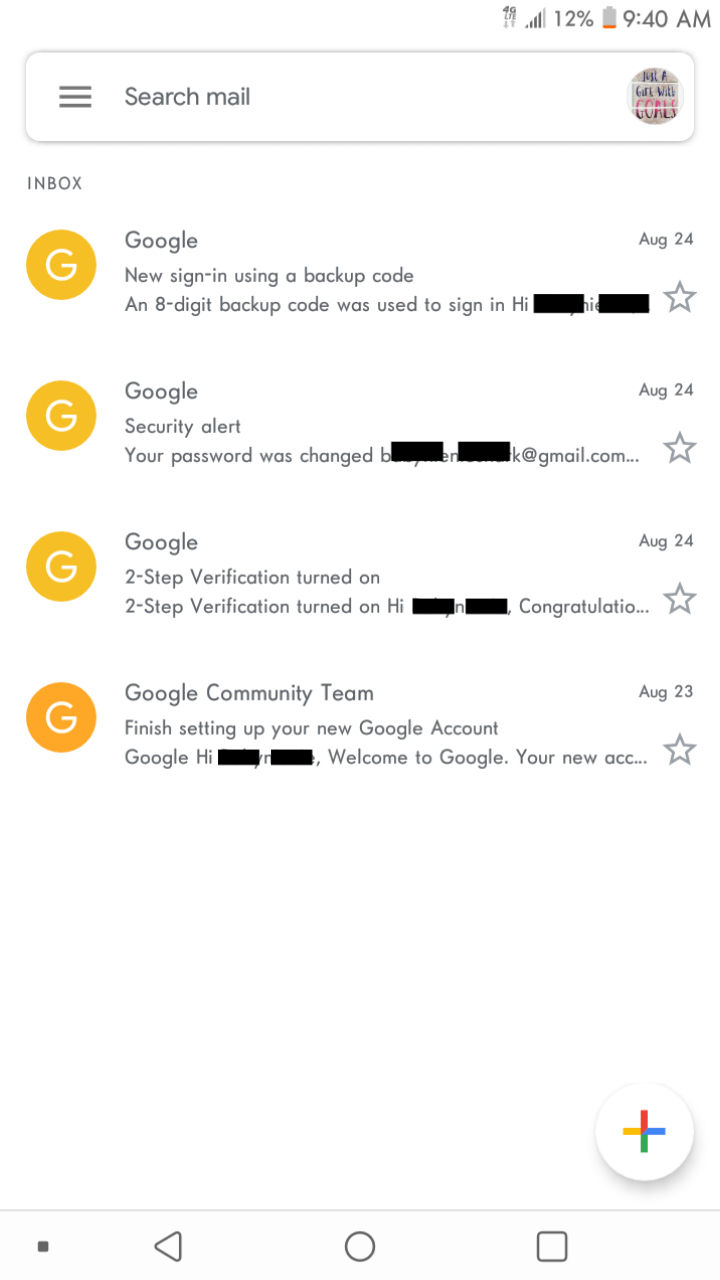The width and height of the screenshot is (720, 1280).
Task: Open recent apps from the navigation bar
Action: [x=552, y=1246]
